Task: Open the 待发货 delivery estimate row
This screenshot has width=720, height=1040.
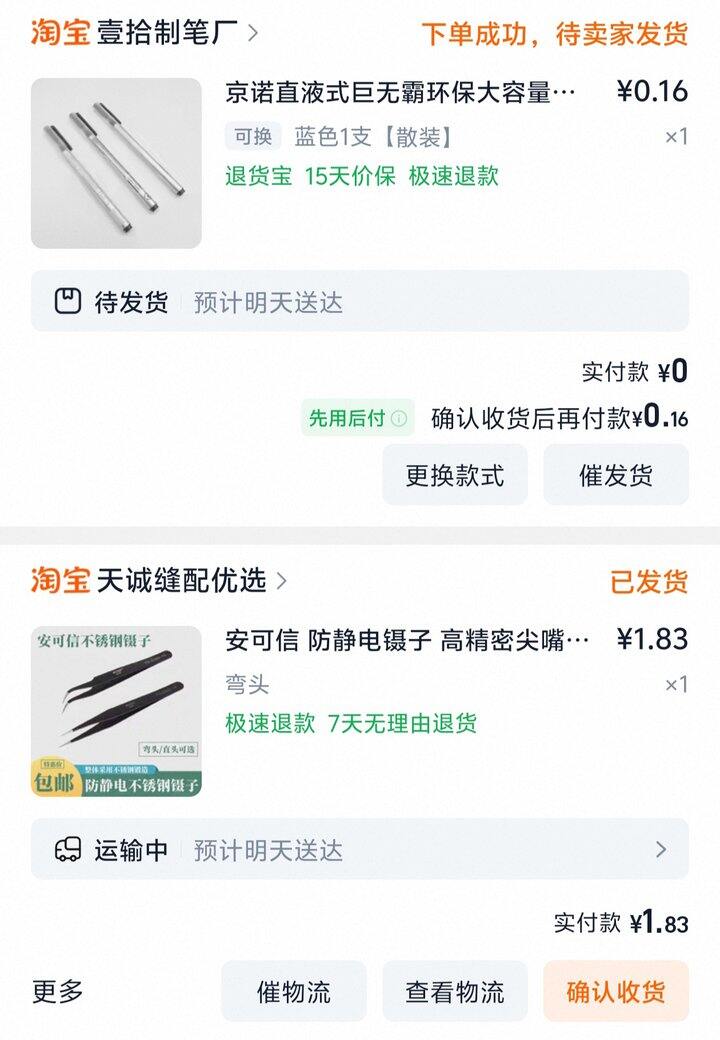Action: point(360,302)
